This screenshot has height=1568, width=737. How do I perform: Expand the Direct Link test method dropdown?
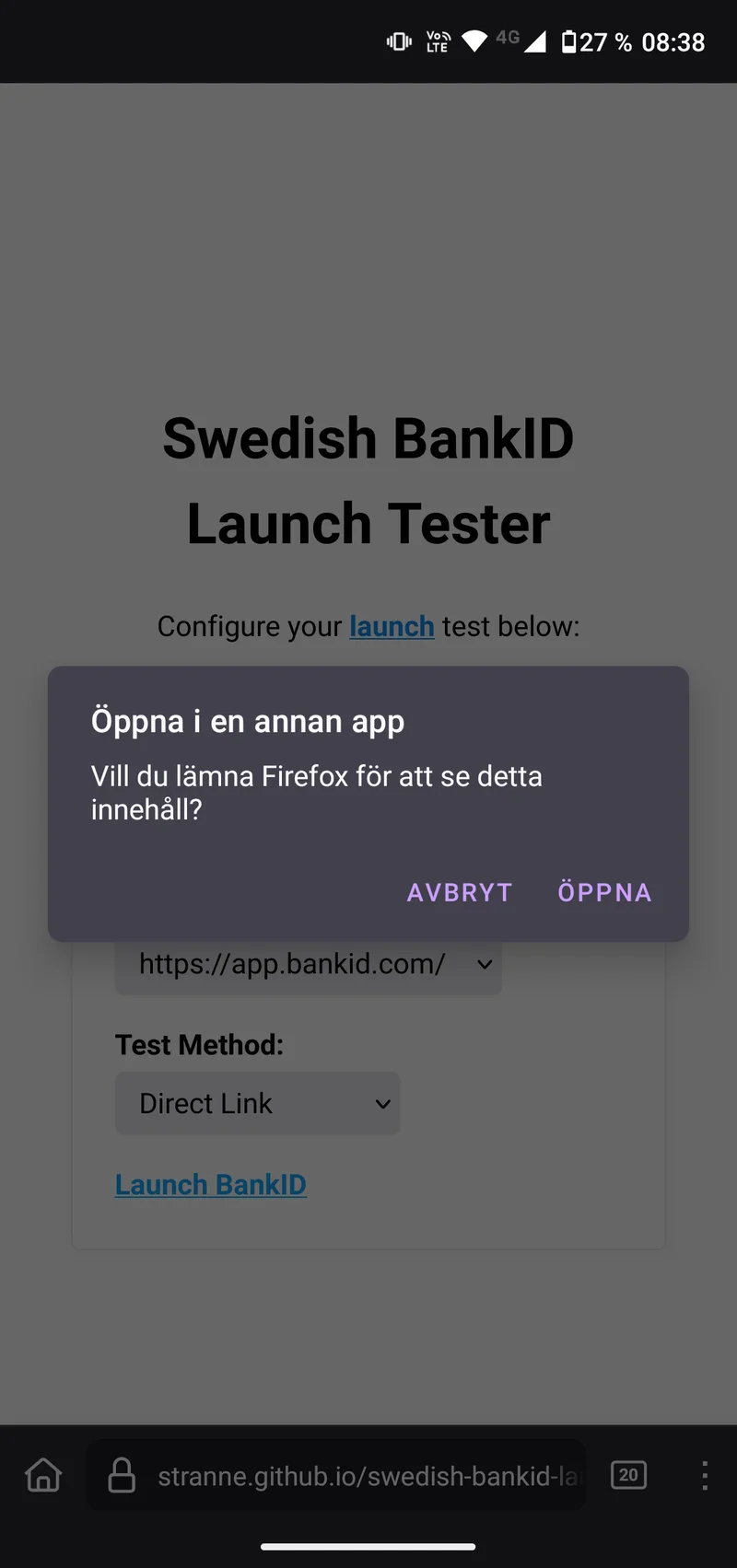click(257, 1103)
